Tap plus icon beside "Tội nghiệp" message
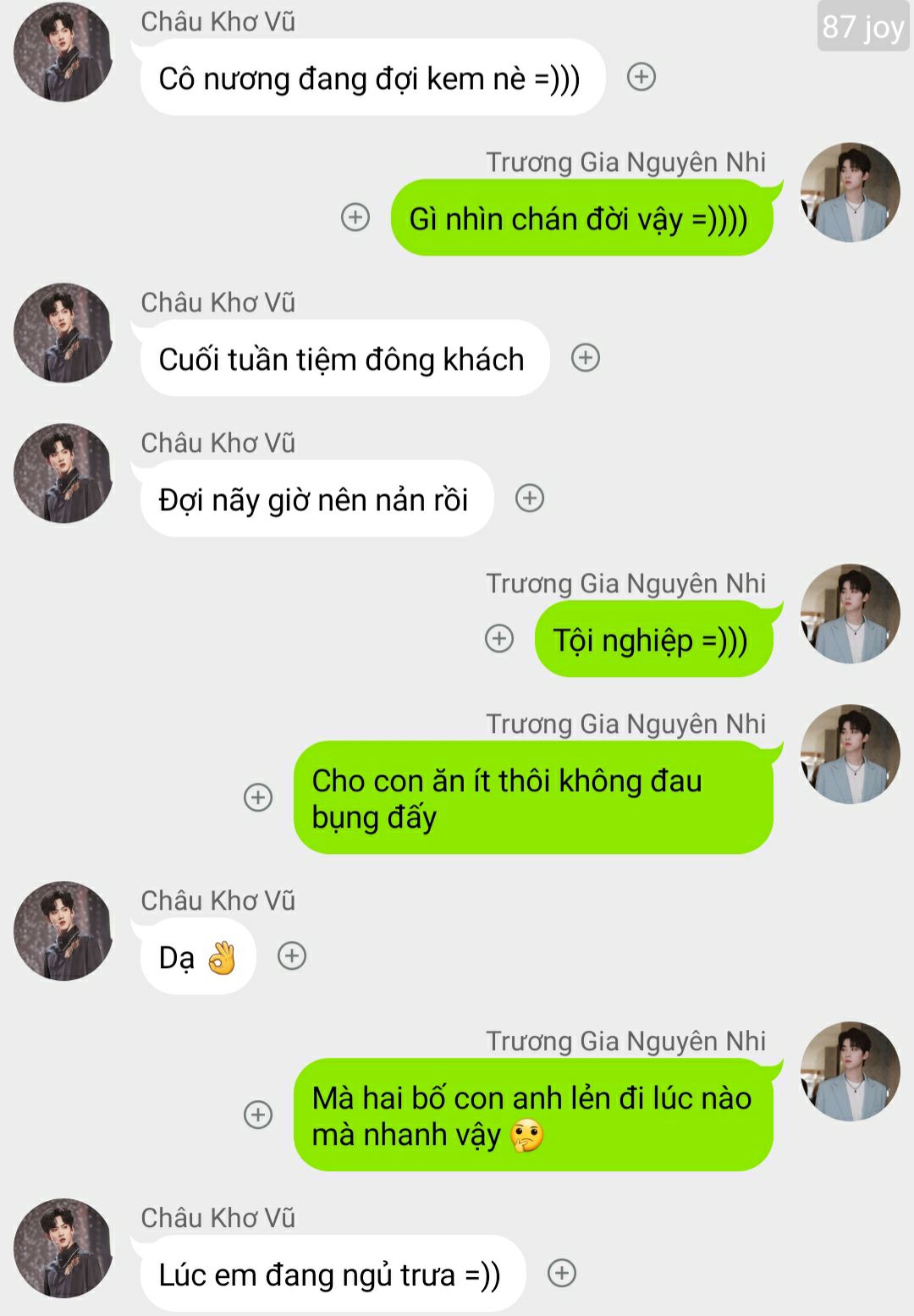This screenshot has width=914, height=1316. [x=499, y=639]
